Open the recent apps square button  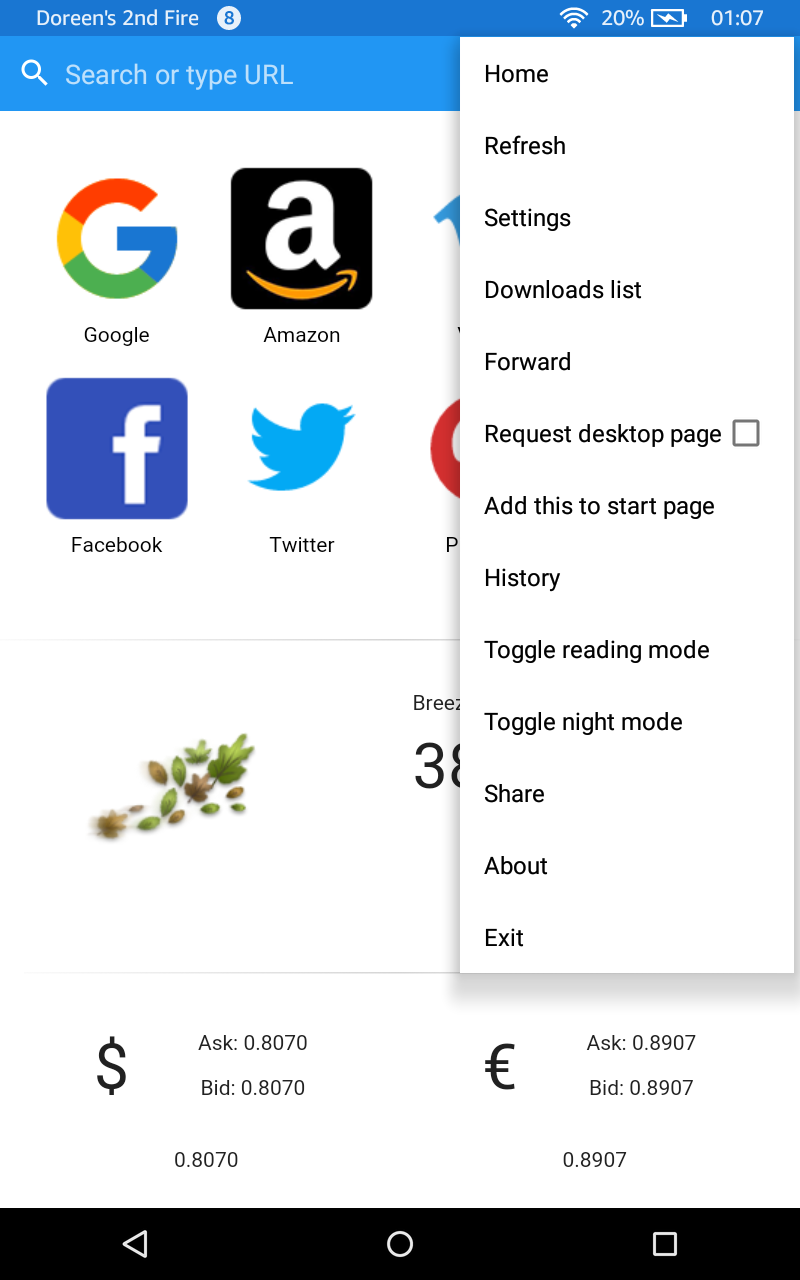[x=665, y=1243]
